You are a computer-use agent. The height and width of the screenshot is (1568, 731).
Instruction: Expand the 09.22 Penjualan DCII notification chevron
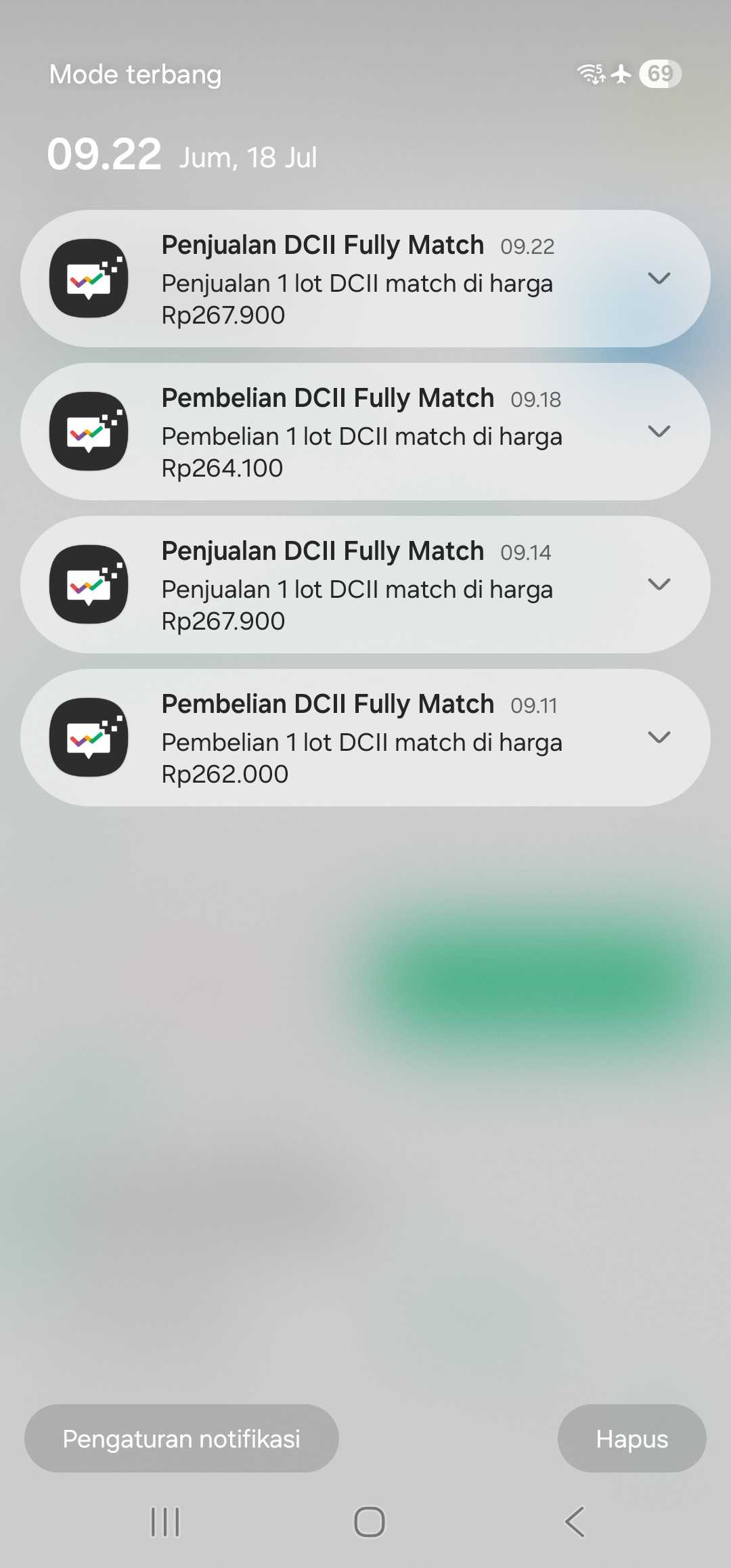659,278
